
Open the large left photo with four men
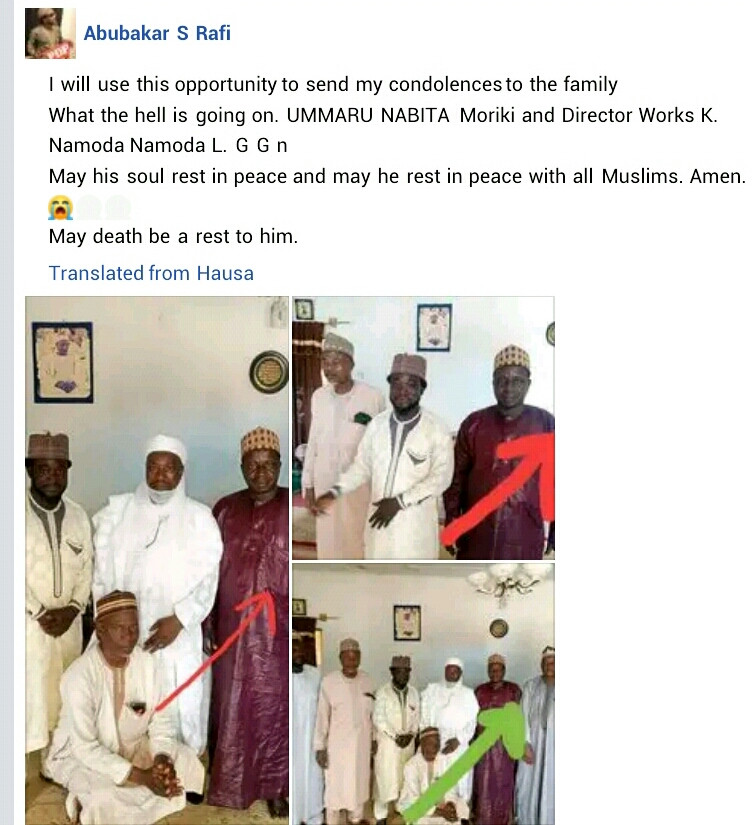tap(157, 559)
